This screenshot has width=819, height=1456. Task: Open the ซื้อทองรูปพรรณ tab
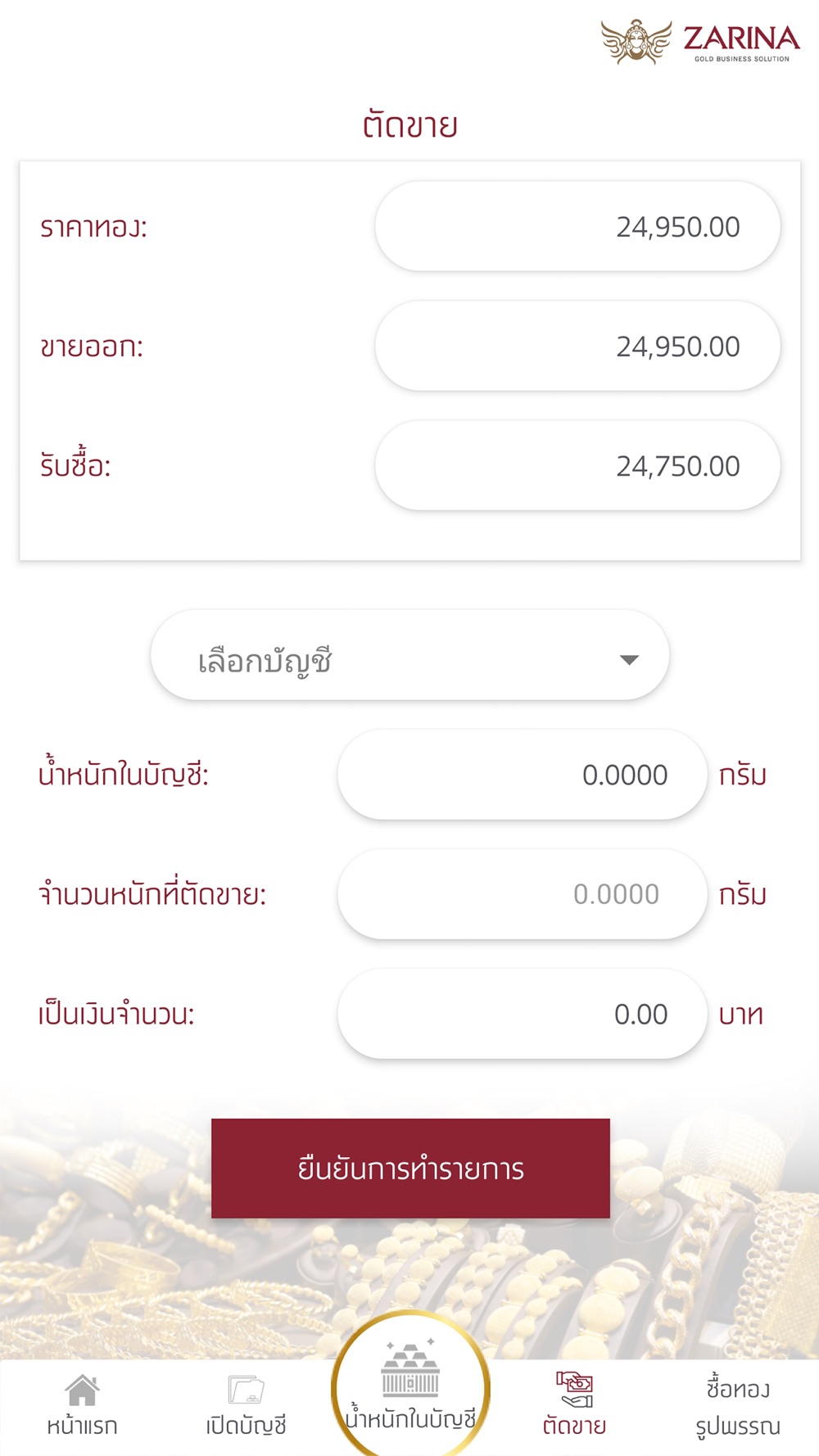pos(737,1407)
